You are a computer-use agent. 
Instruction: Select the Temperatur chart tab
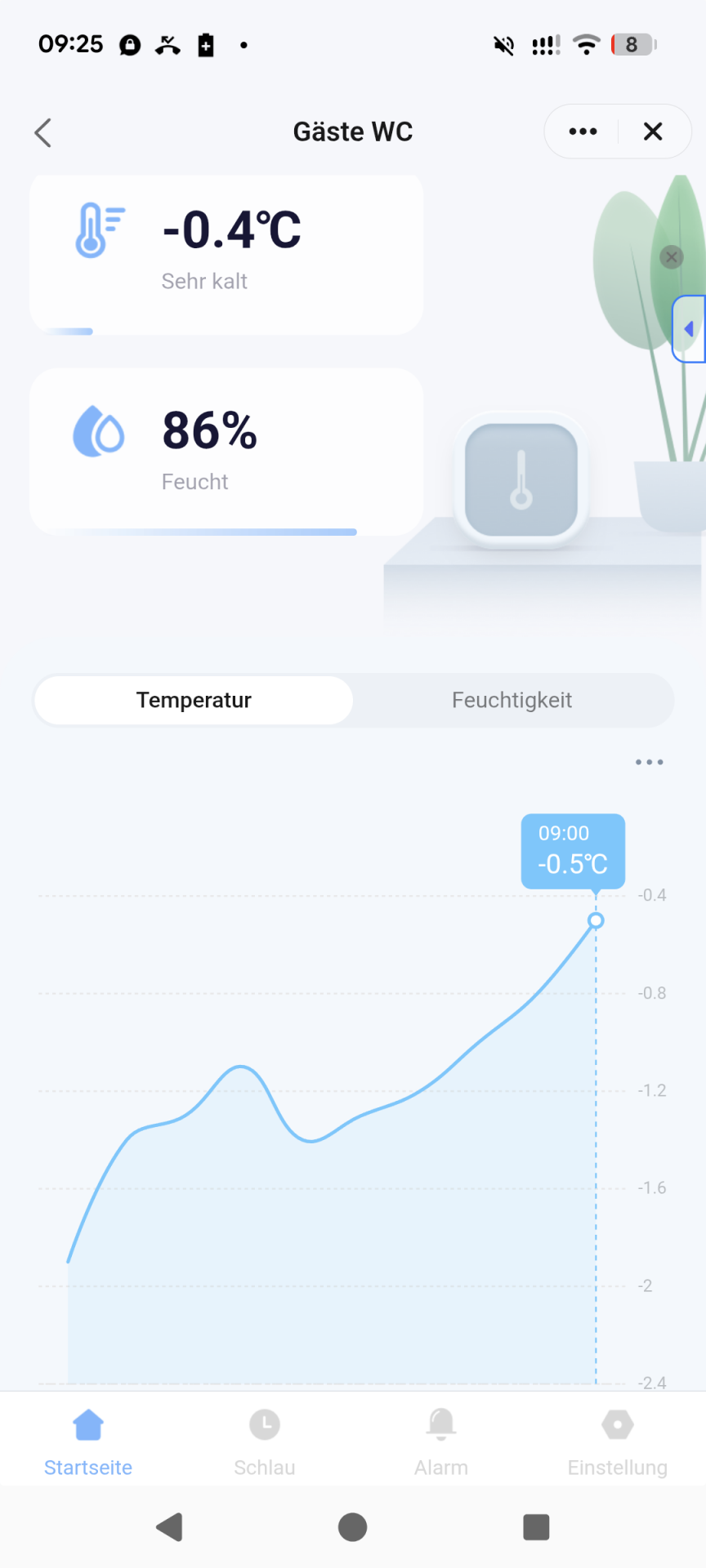(194, 700)
